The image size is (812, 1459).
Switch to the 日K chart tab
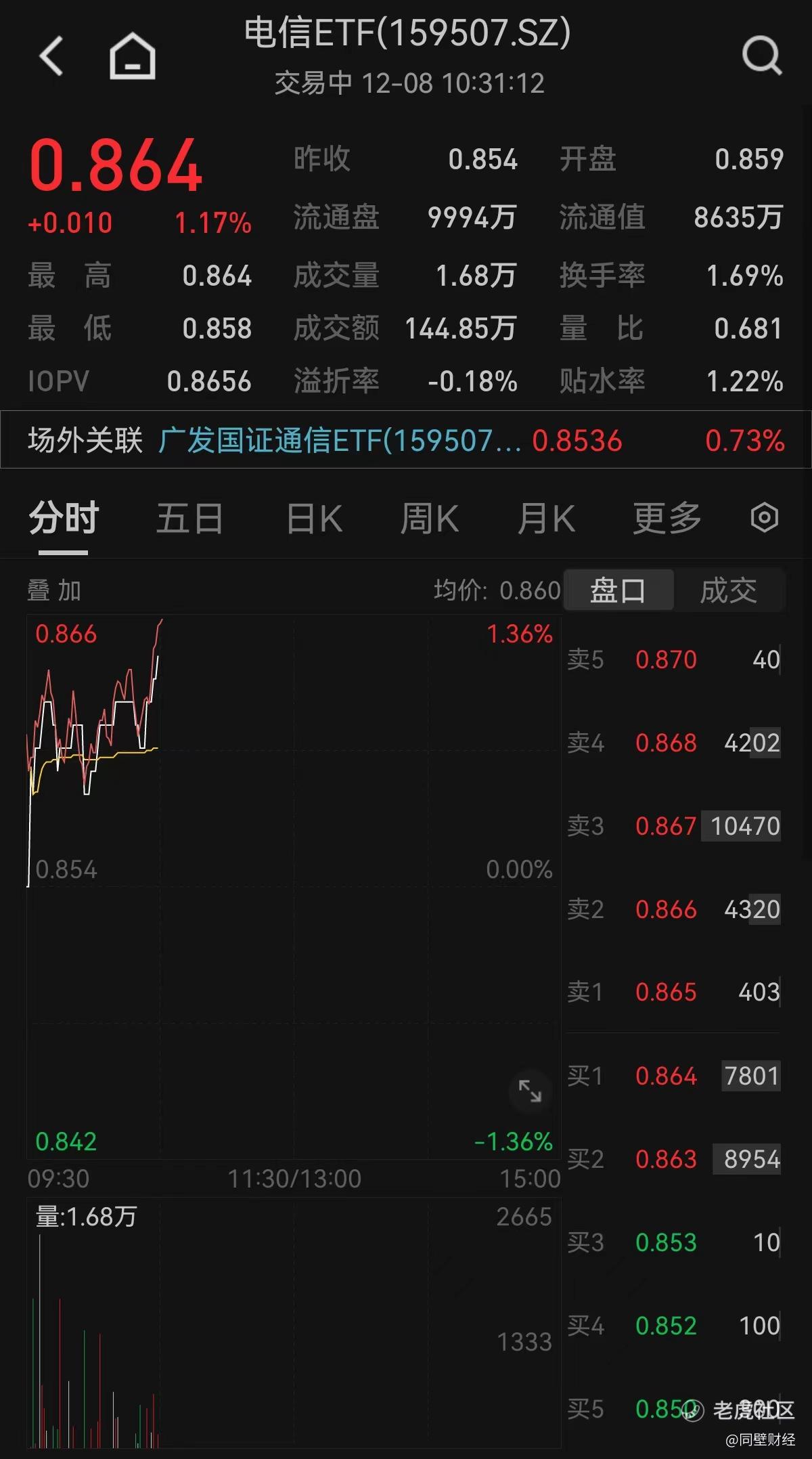click(x=315, y=519)
